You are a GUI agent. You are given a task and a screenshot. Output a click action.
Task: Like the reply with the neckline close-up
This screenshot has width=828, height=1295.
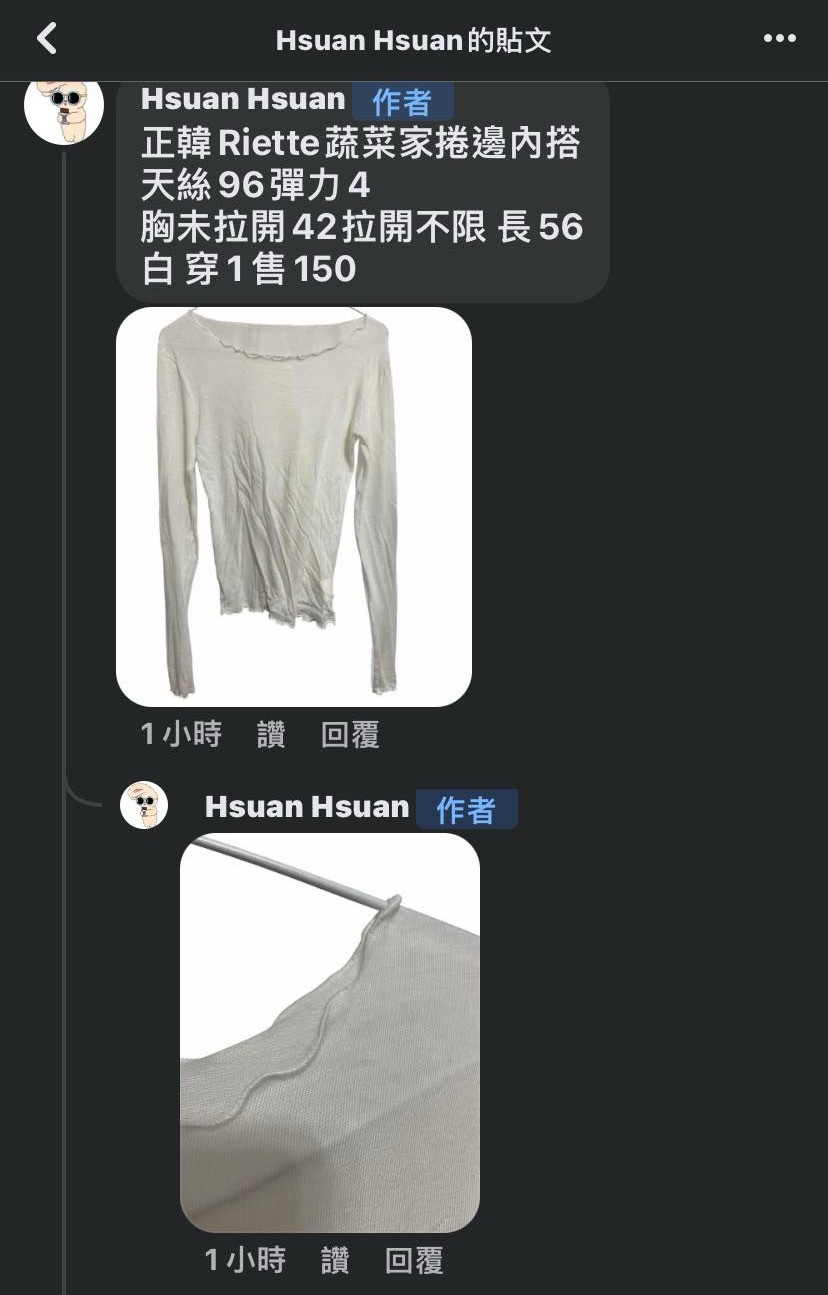[335, 1260]
